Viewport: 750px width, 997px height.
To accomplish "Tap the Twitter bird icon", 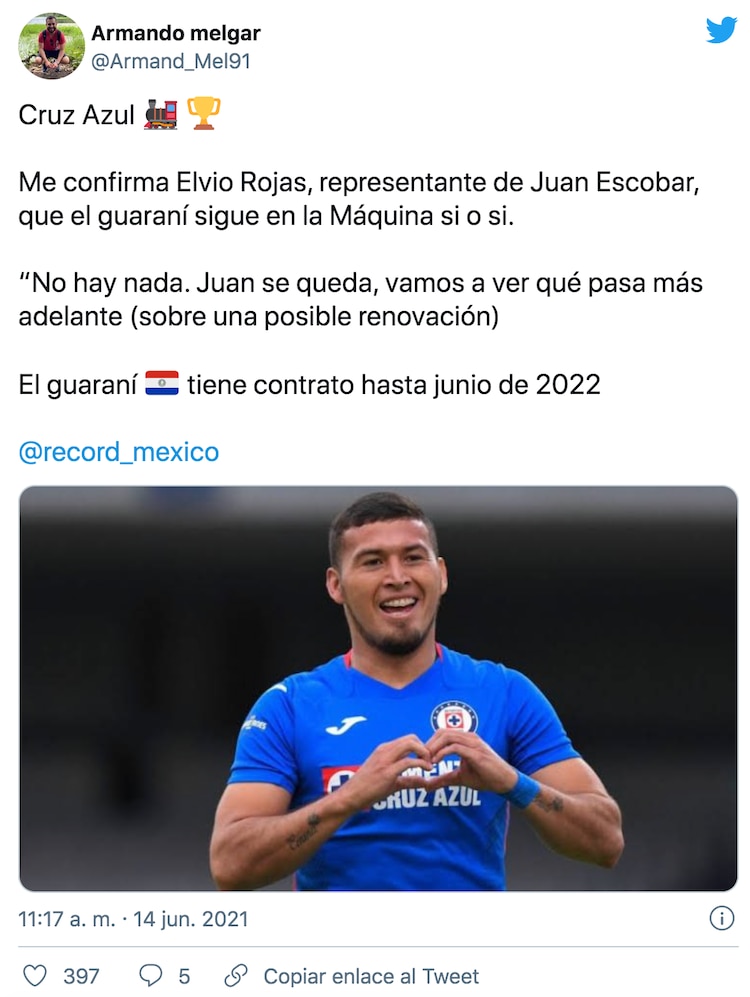I will pyautogui.click(x=720, y=31).
